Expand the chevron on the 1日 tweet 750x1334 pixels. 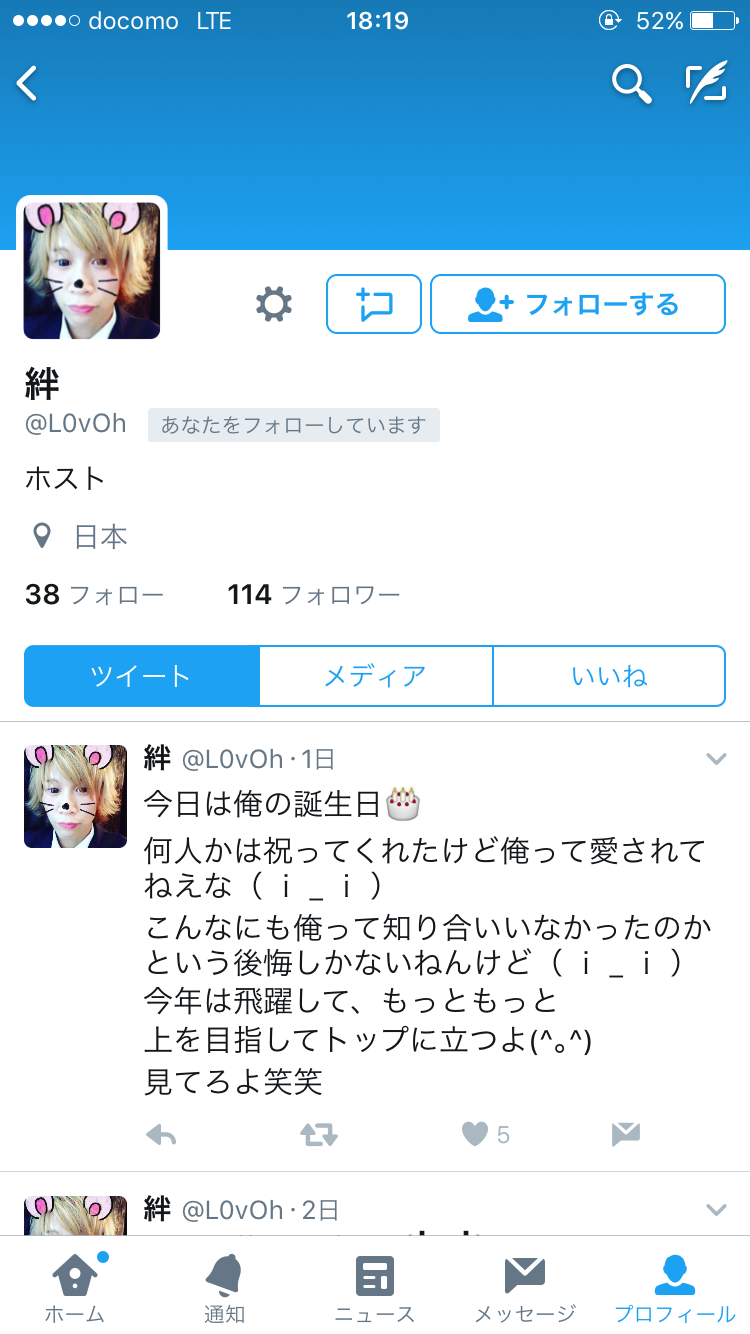(x=716, y=759)
